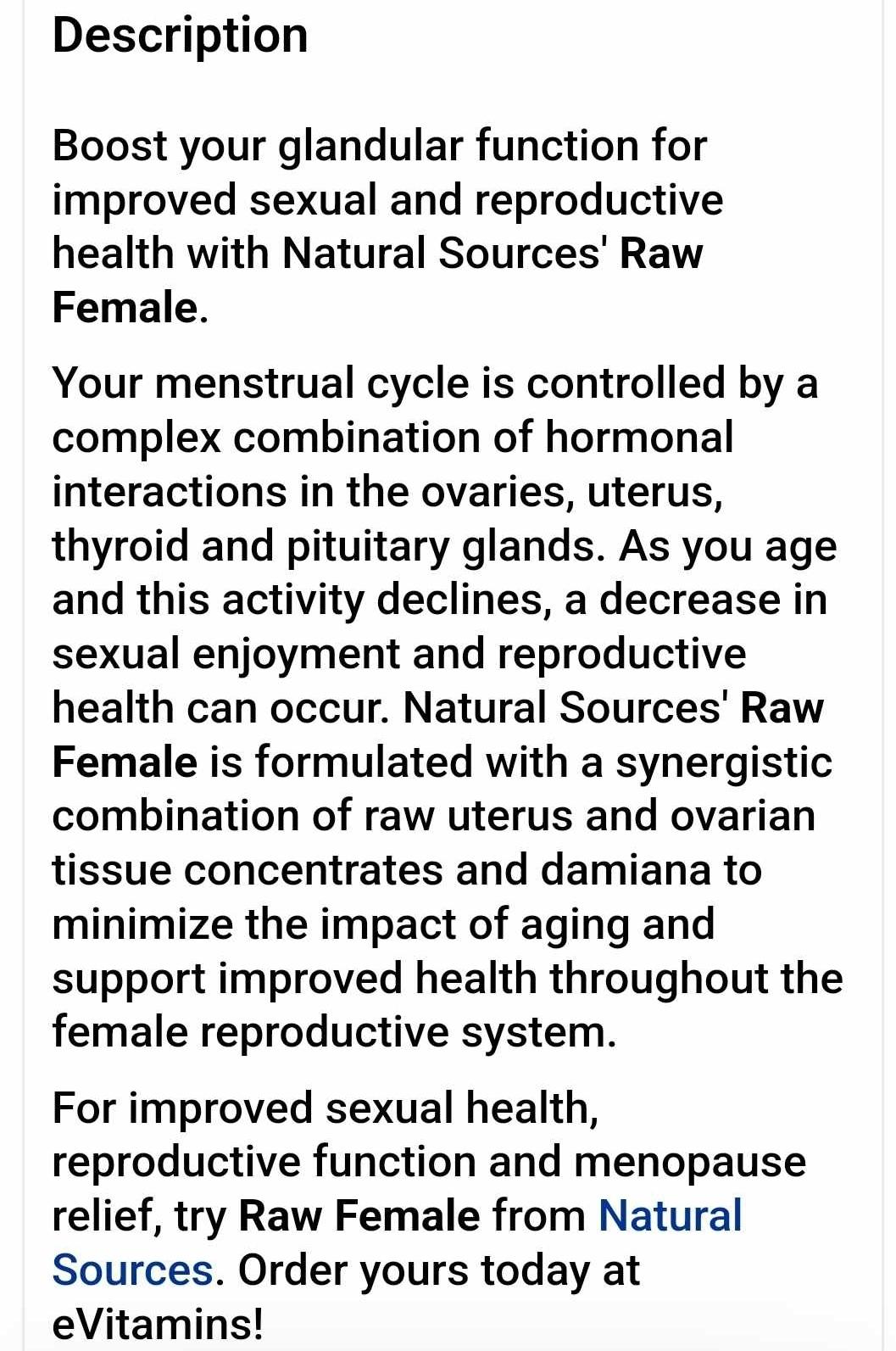This screenshot has height=1351, width=896.
Task: Open the Natural Sources brand link
Action: (x=670, y=1214)
